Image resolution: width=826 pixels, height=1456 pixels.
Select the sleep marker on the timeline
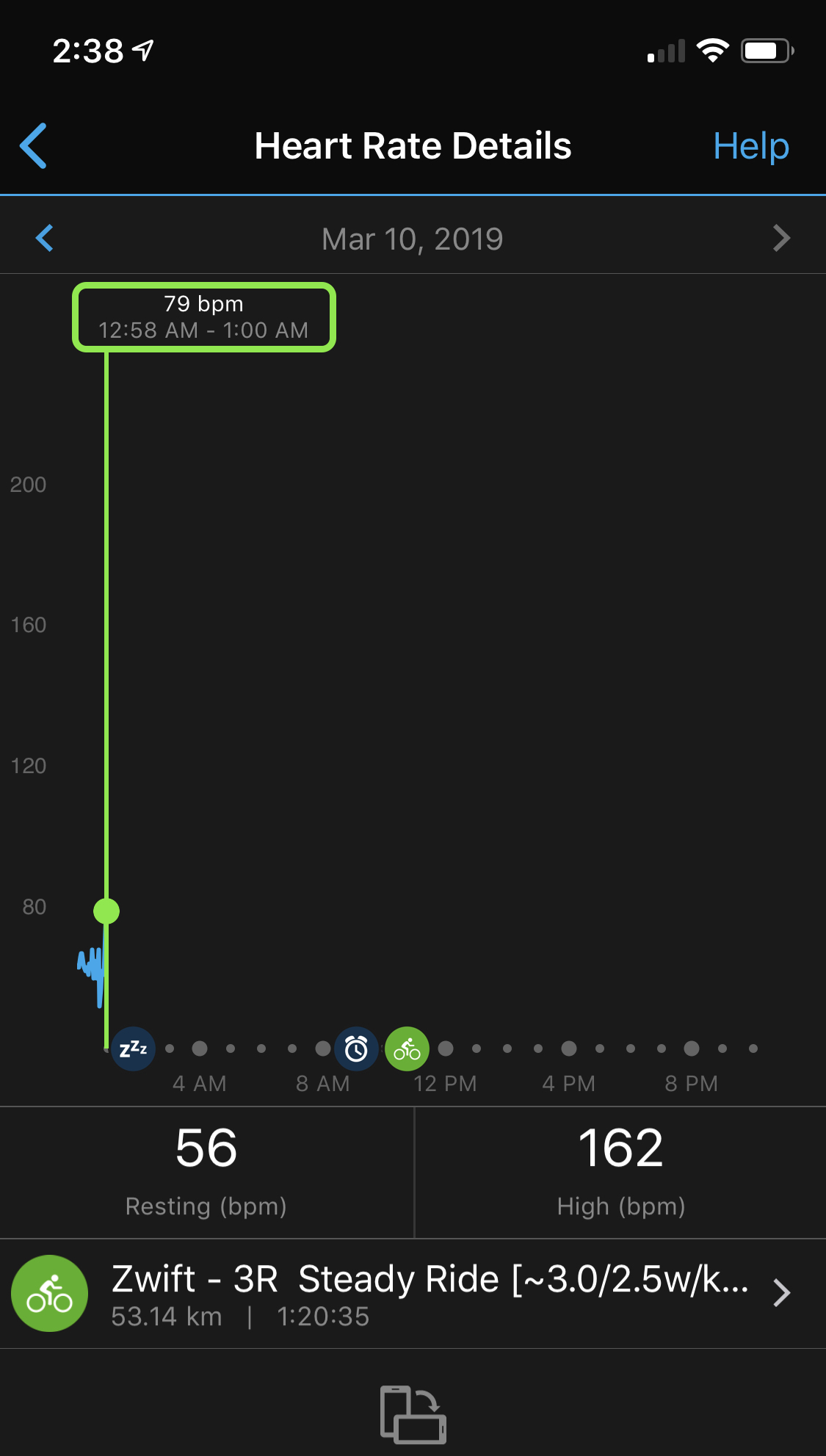pyautogui.click(x=133, y=1048)
